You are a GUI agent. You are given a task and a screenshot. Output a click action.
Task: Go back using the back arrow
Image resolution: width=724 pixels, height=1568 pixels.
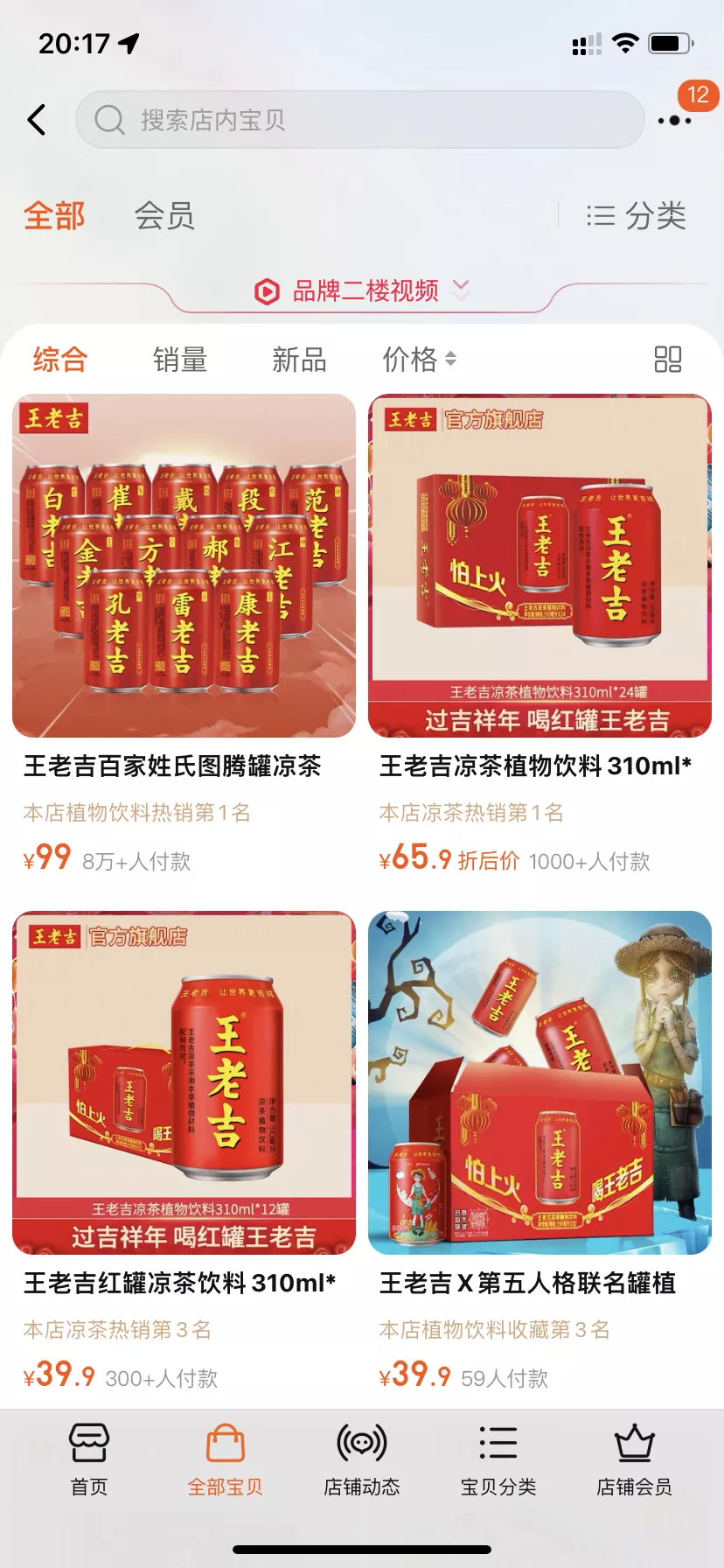[x=37, y=120]
